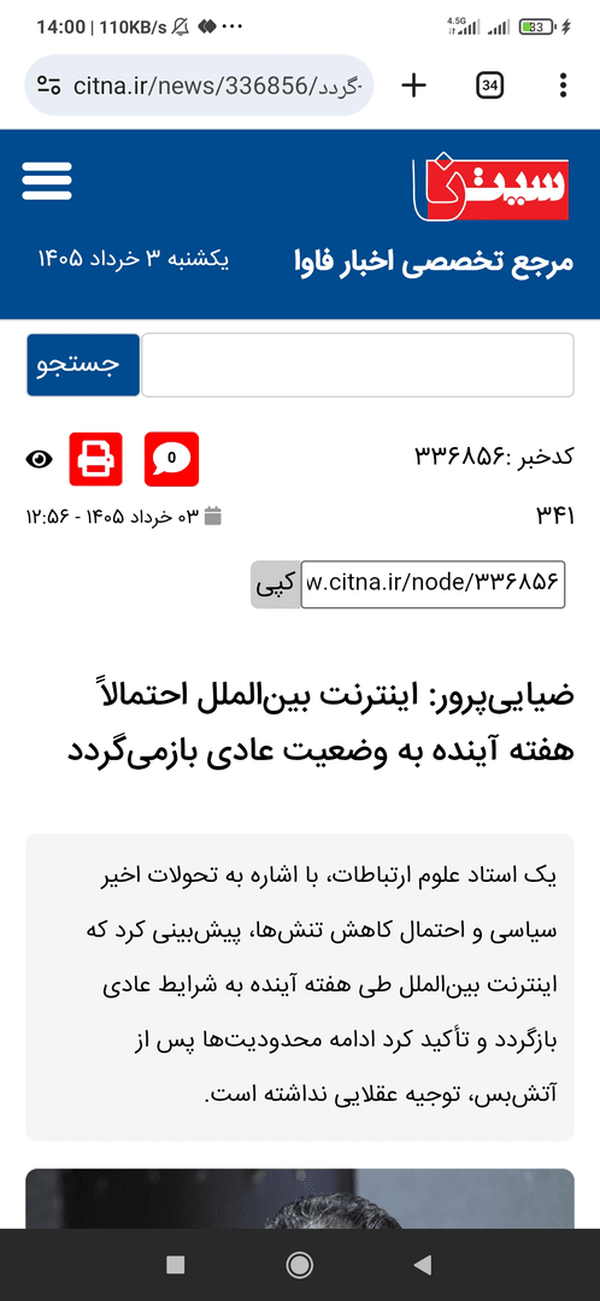
Task: Open the comments bubble icon
Action: 172,459
